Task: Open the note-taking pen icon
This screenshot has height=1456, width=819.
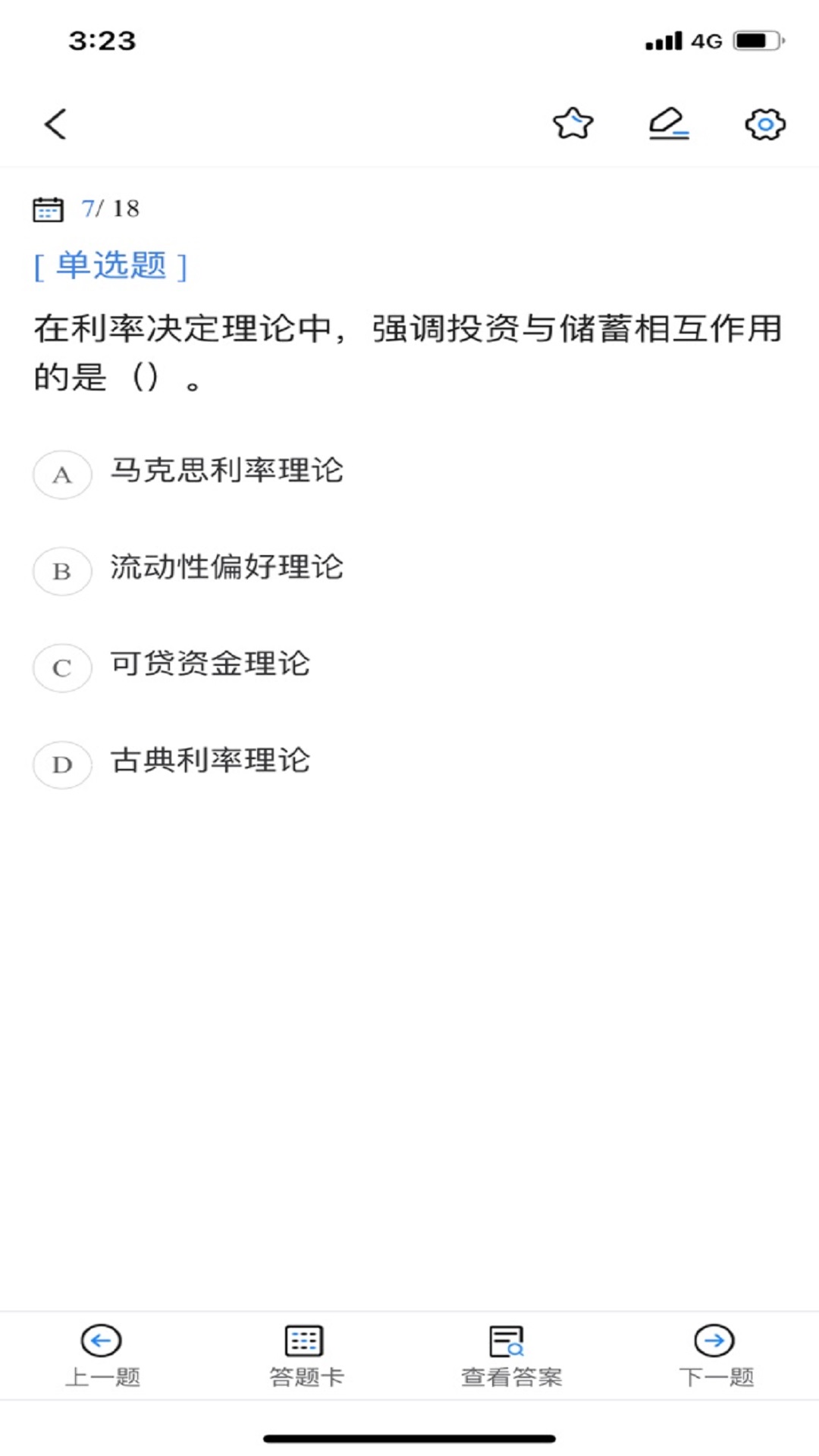Action: [x=668, y=124]
